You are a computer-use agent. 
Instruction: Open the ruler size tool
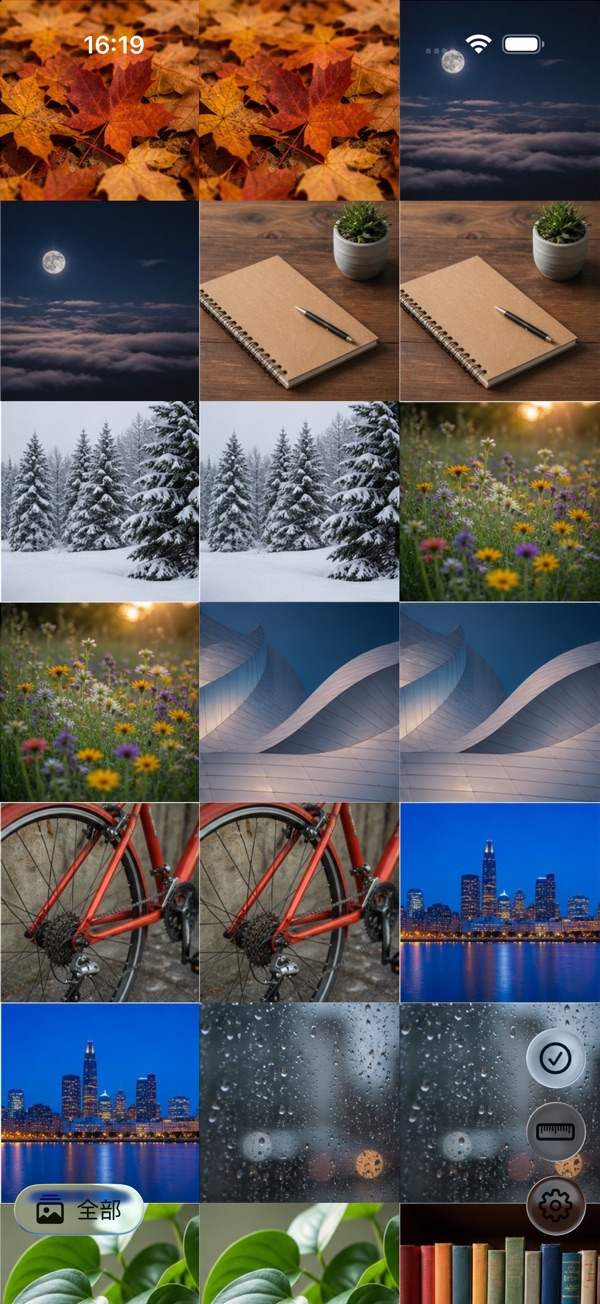(555, 1132)
